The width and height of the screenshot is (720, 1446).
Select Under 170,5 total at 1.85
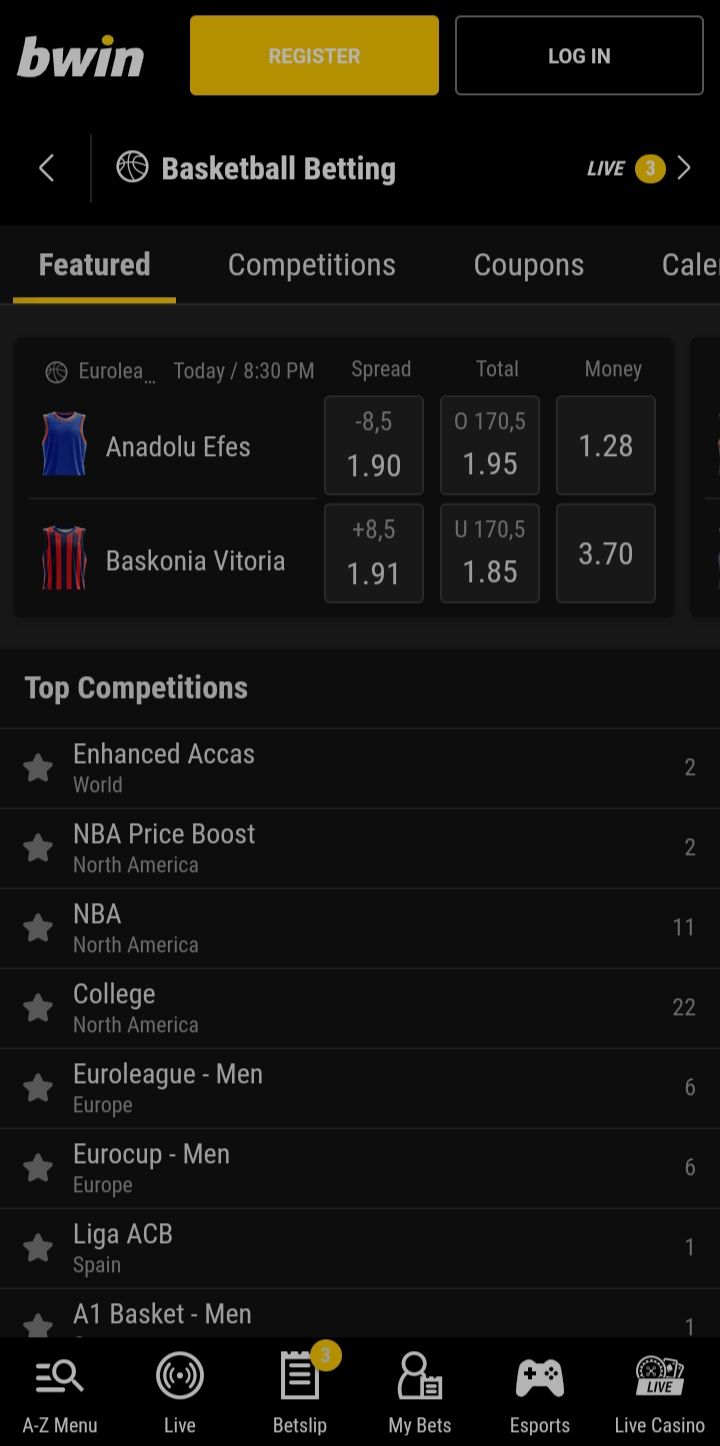[490, 554]
